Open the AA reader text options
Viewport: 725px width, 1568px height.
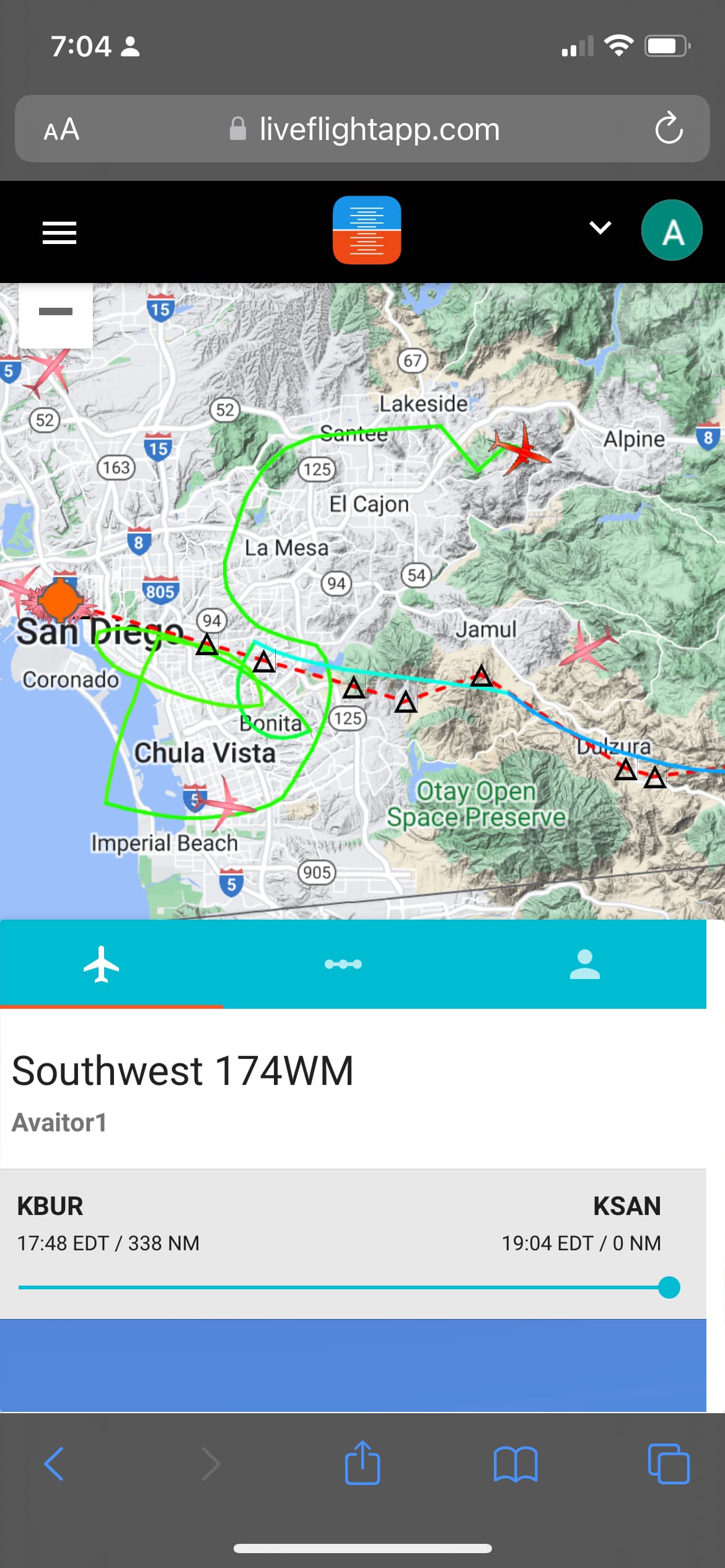pyautogui.click(x=61, y=129)
